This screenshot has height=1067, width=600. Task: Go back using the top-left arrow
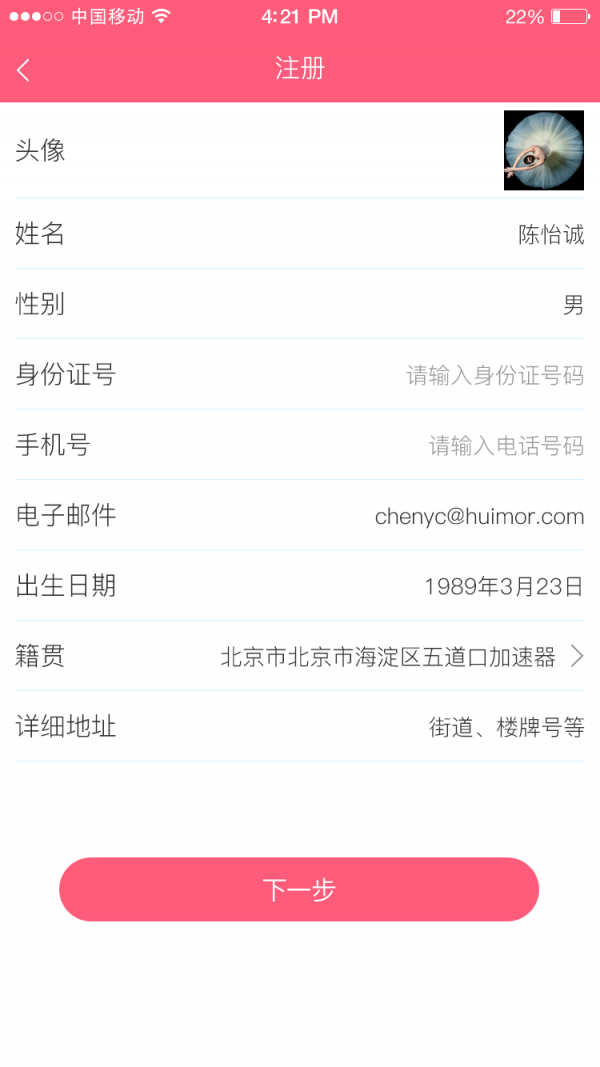[24, 70]
